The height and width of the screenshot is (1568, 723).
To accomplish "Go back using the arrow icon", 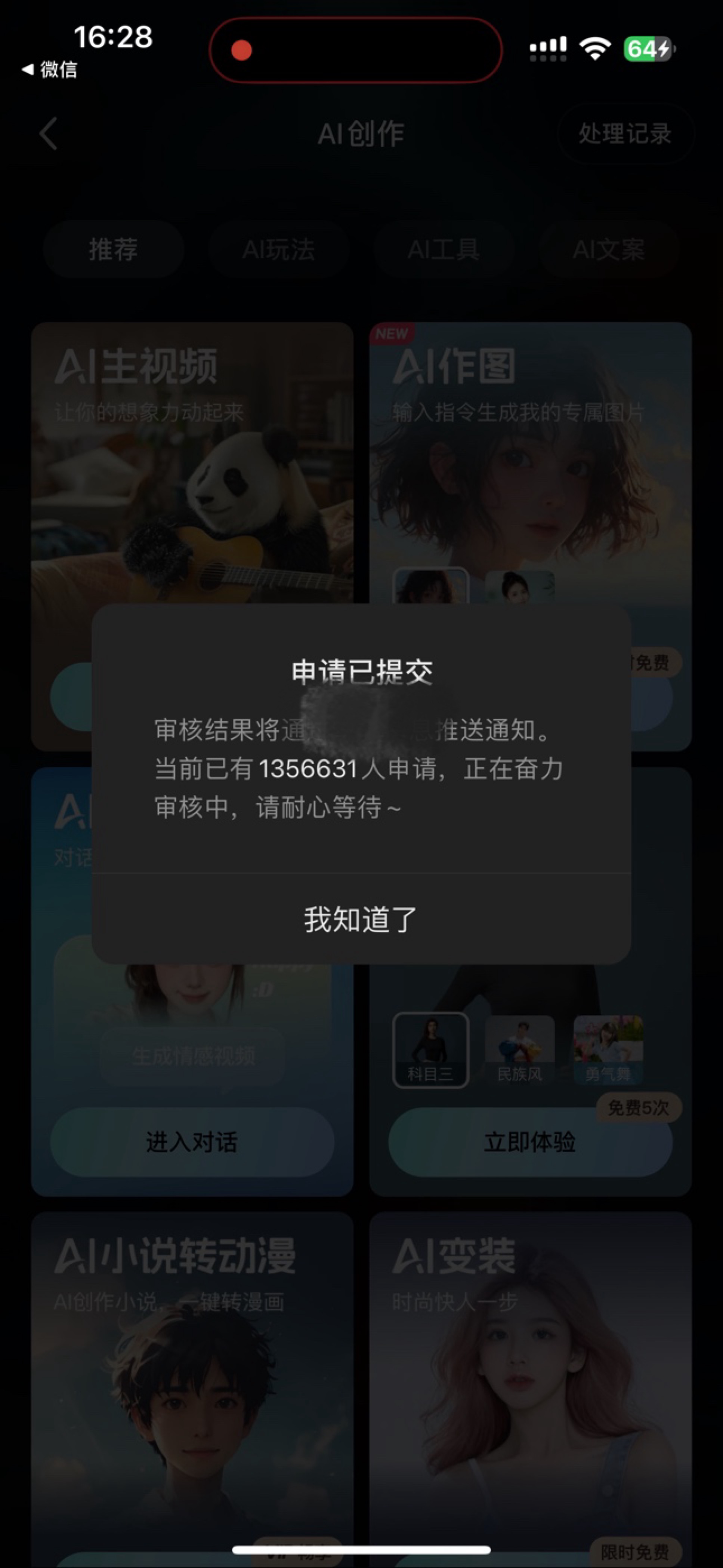I will click(49, 133).
